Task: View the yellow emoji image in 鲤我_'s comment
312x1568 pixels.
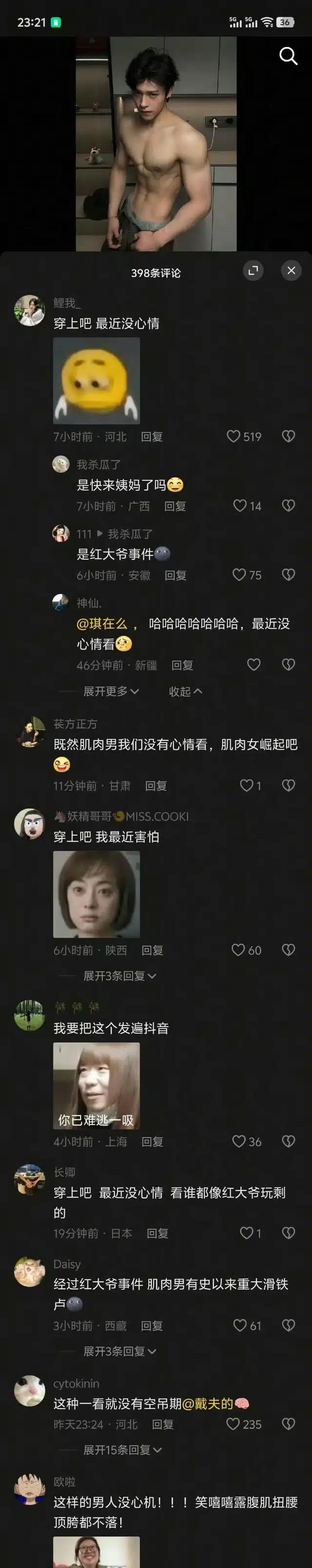Action: pyautogui.click(x=96, y=380)
